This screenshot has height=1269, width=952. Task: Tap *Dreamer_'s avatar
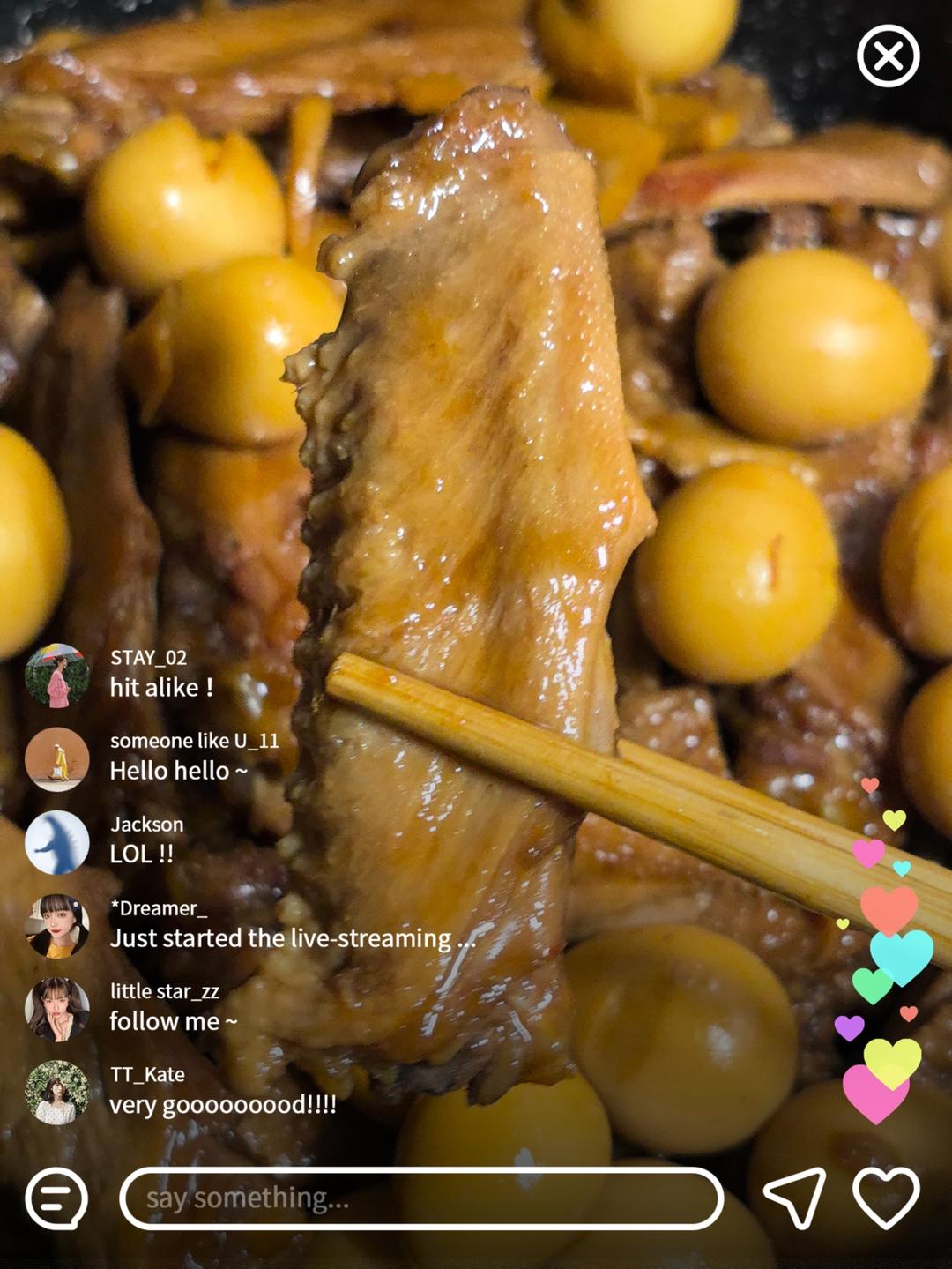(x=57, y=926)
